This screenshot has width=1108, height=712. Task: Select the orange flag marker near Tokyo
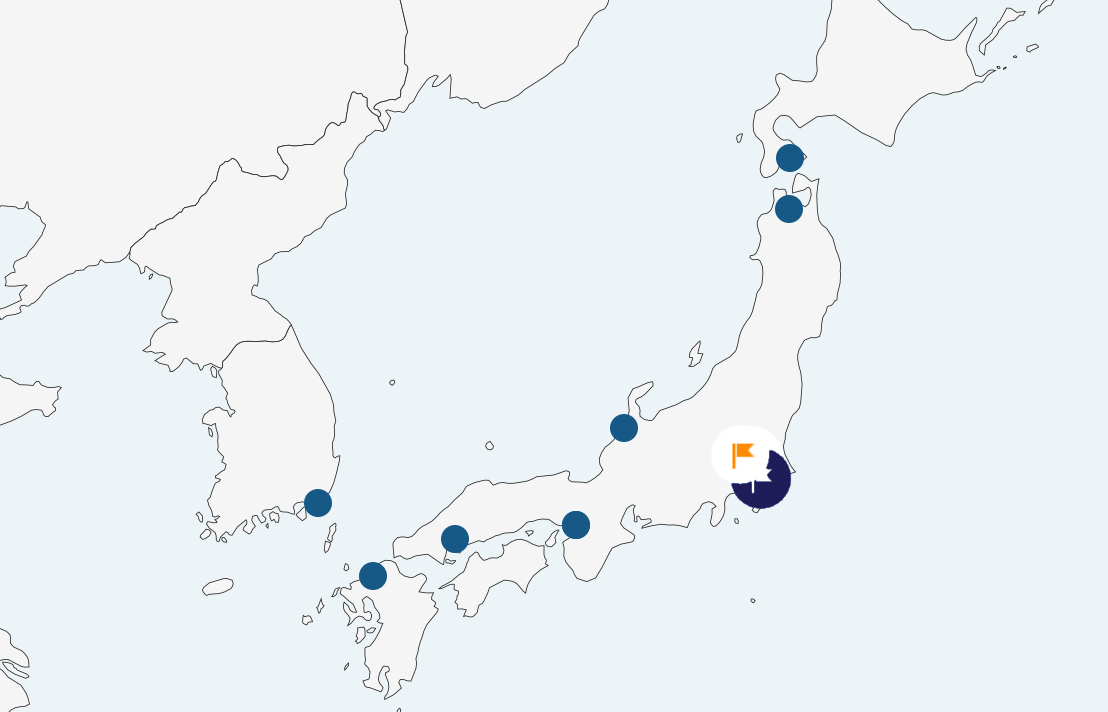(744, 455)
